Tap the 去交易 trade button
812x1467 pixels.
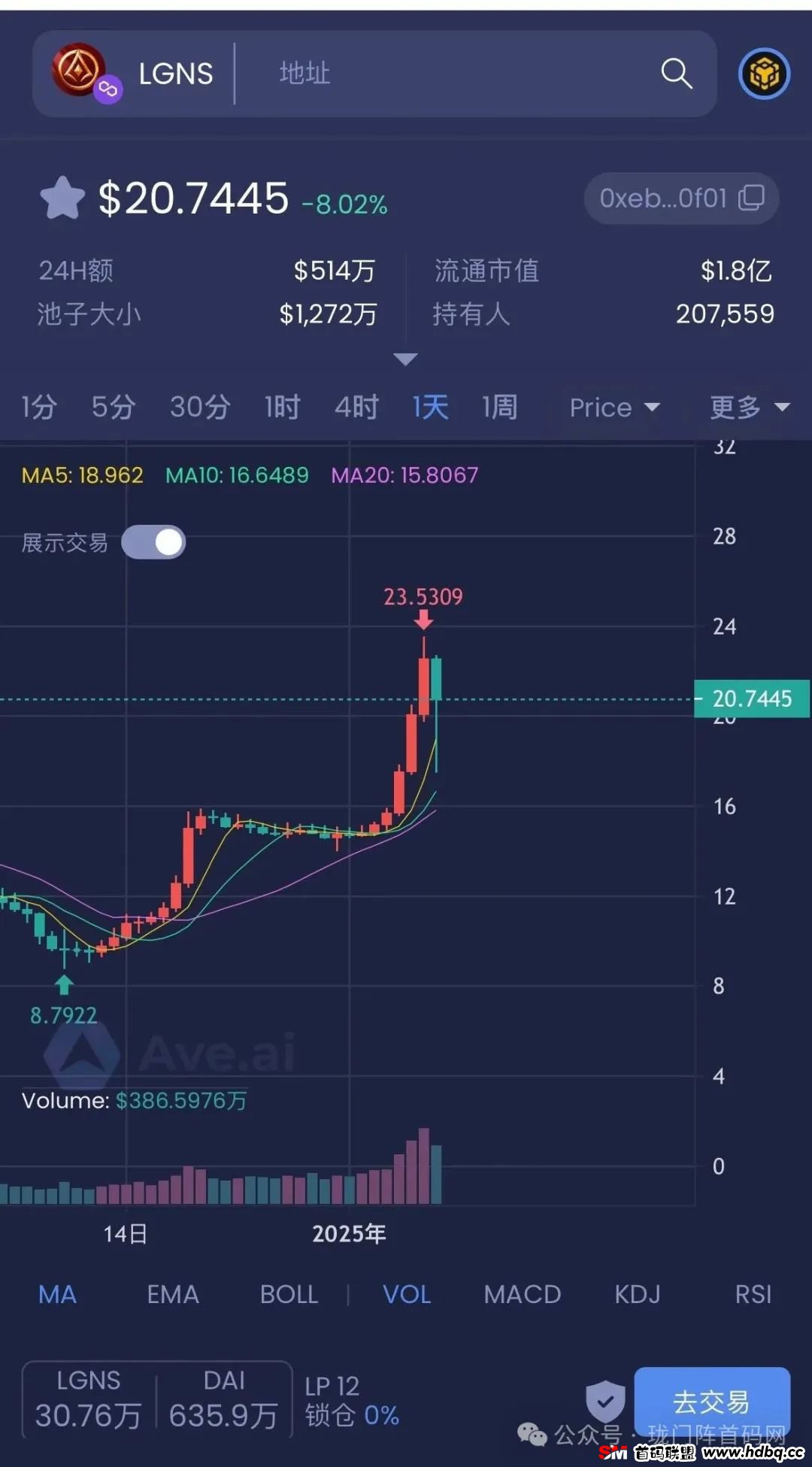tap(712, 1402)
